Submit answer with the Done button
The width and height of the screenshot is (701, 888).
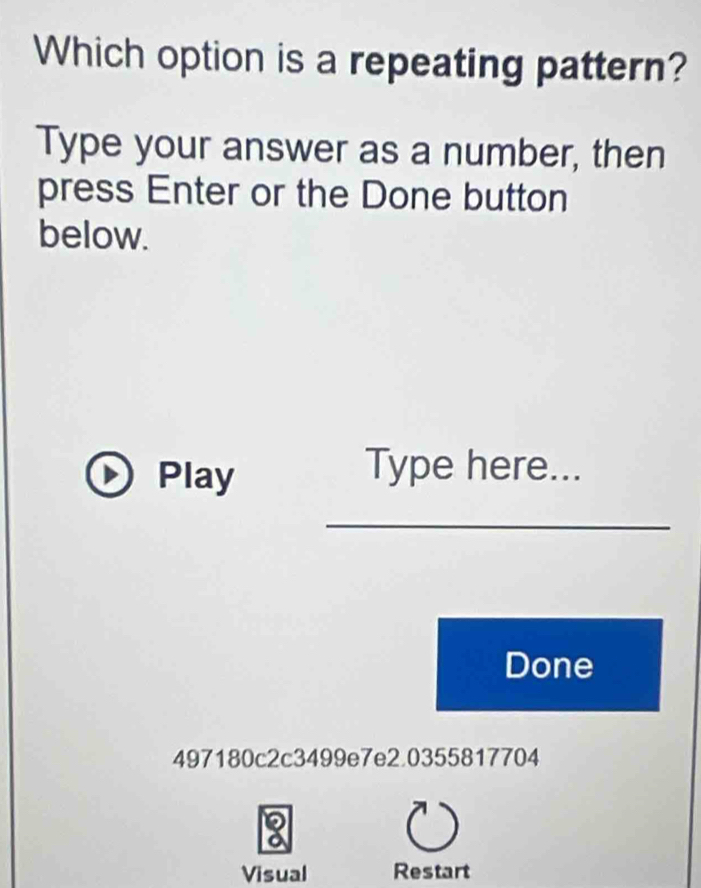pyautogui.click(x=548, y=665)
